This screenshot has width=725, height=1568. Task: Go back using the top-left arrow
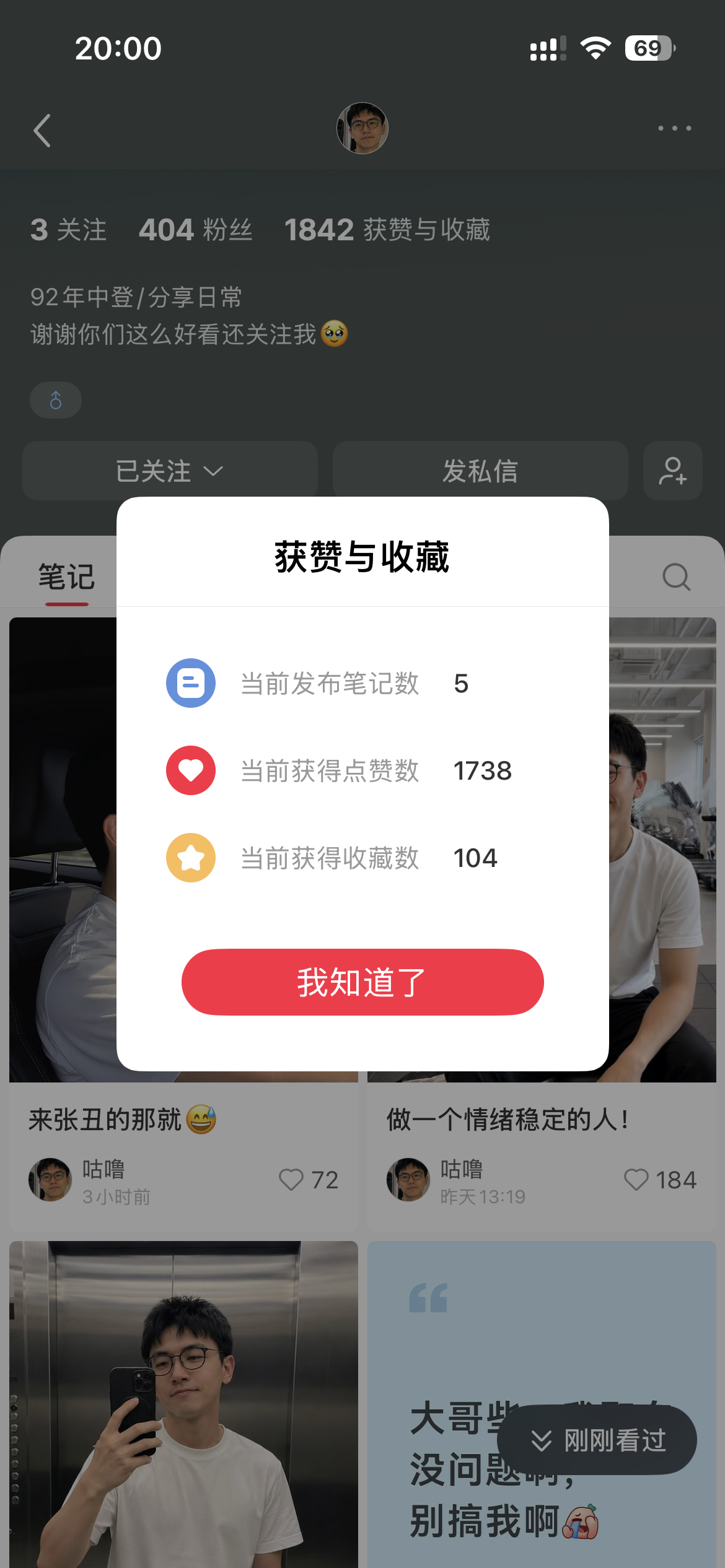pos(42,130)
